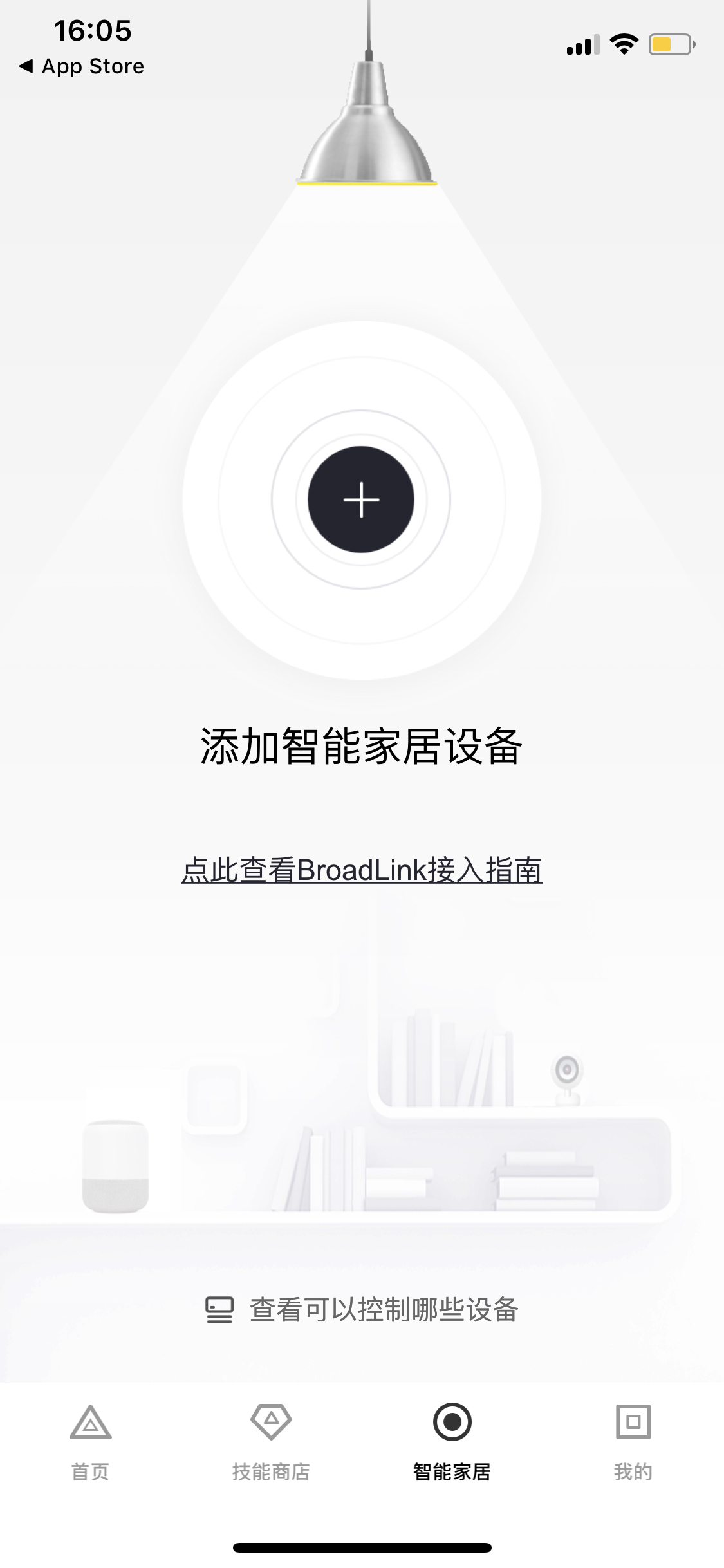724x1568 pixels.
Task: Open 查看可以控制哪些设备
Action: click(362, 1309)
